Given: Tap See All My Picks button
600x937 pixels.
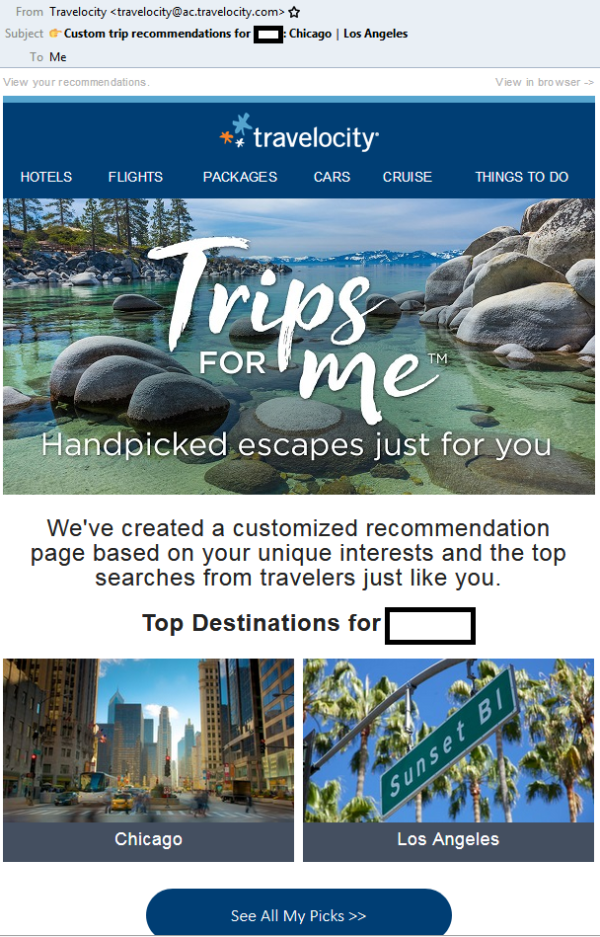Looking at the screenshot, I should [298, 915].
